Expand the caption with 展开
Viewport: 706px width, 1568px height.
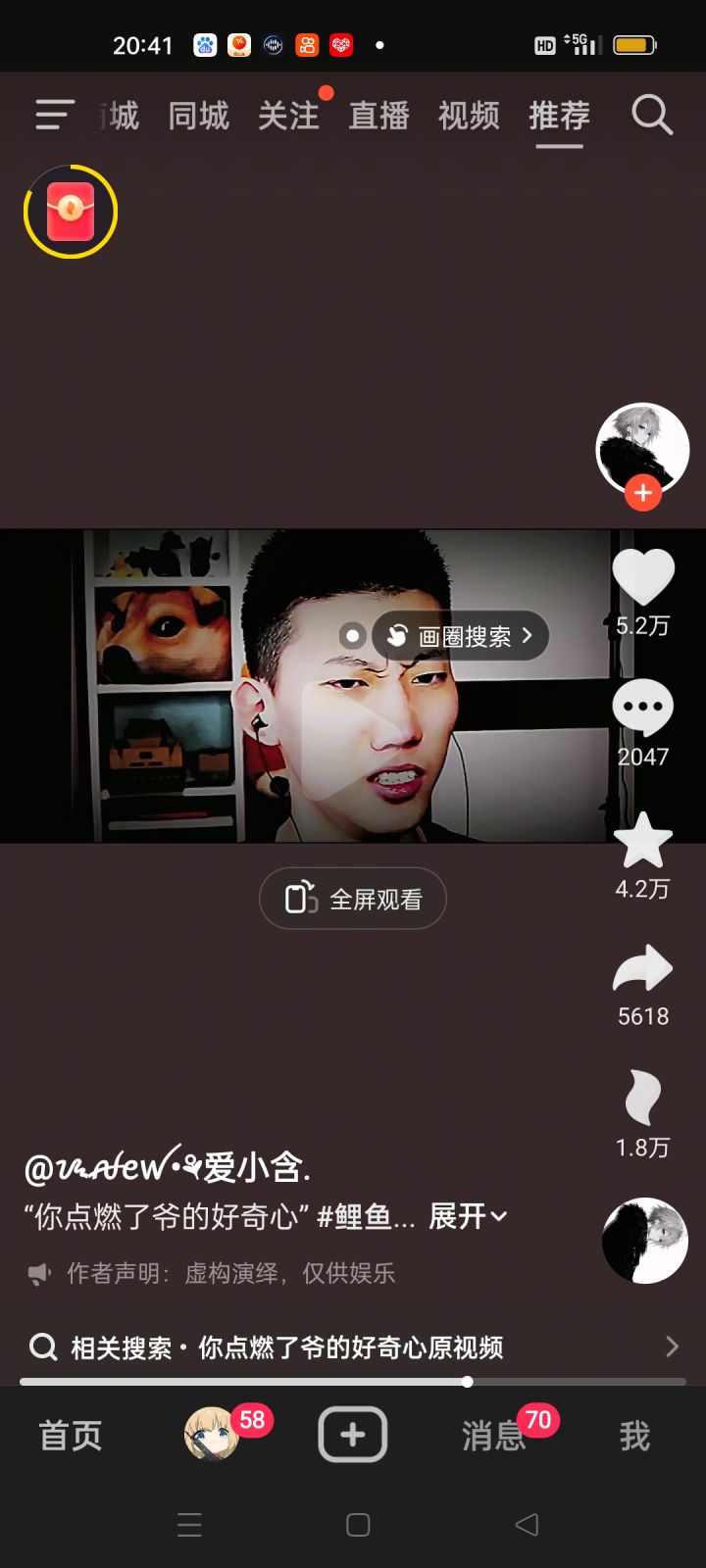tap(468, 1216)
